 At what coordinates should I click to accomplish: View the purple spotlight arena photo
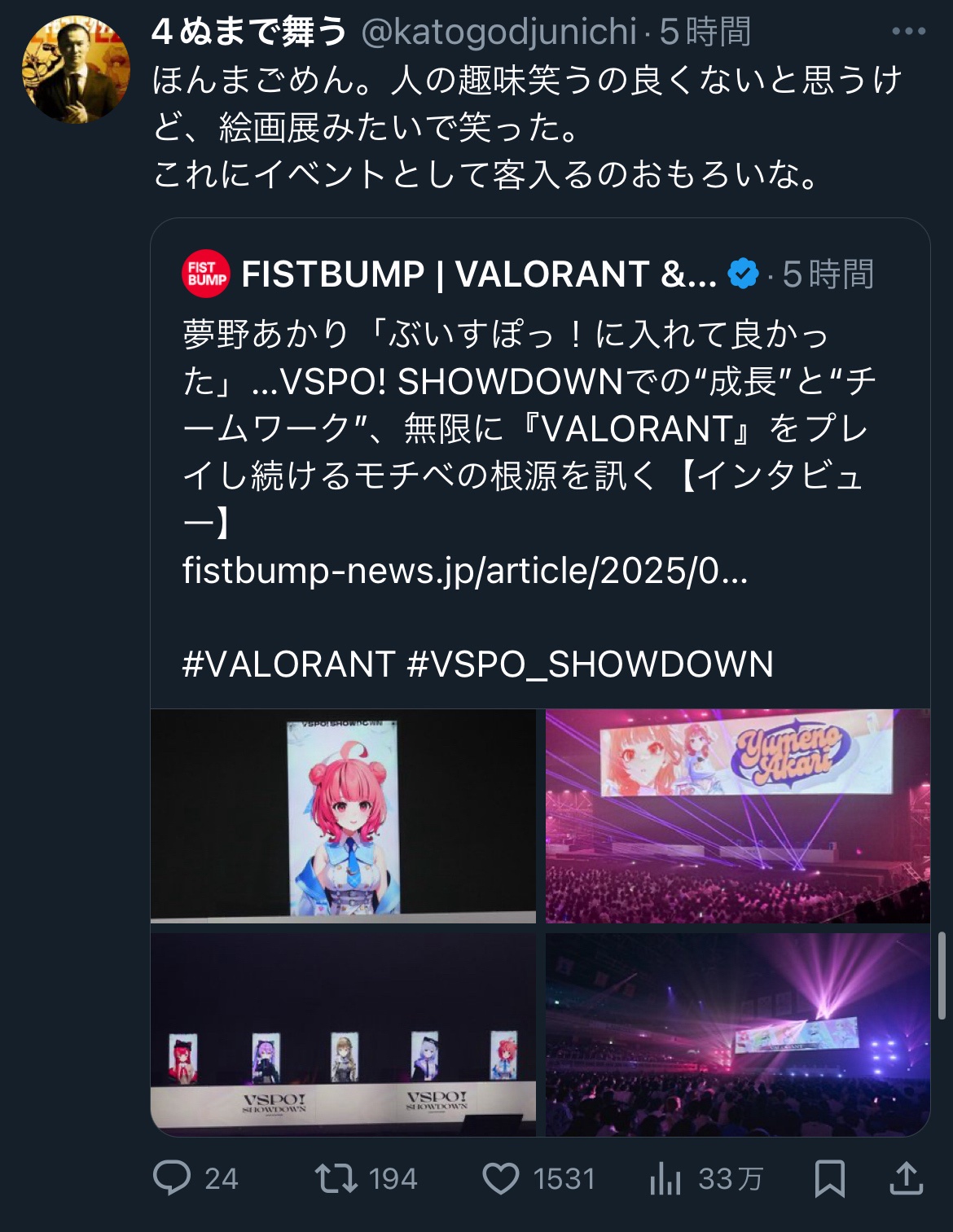(738, 1034)
